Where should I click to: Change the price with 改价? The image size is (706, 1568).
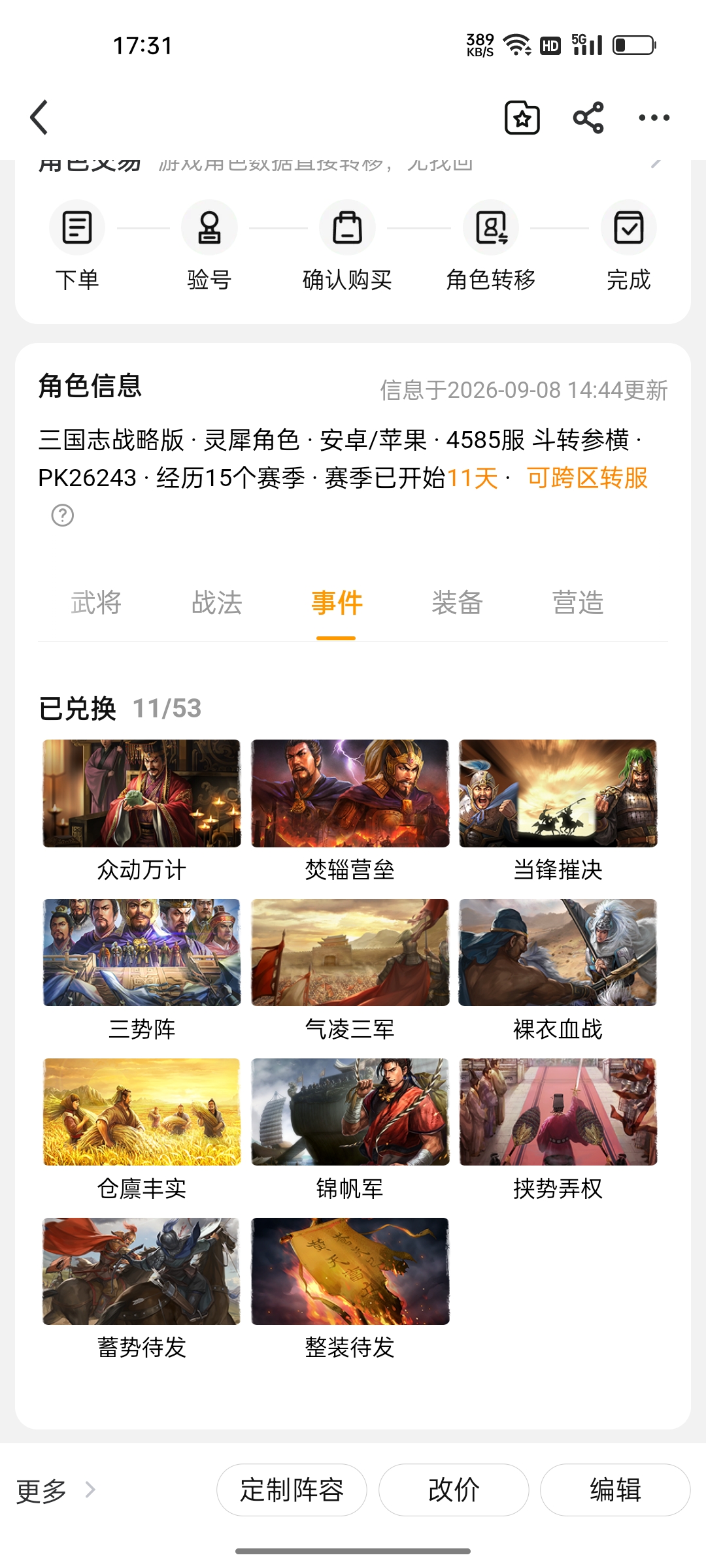pyautogui.click(x=454, y=1490)
